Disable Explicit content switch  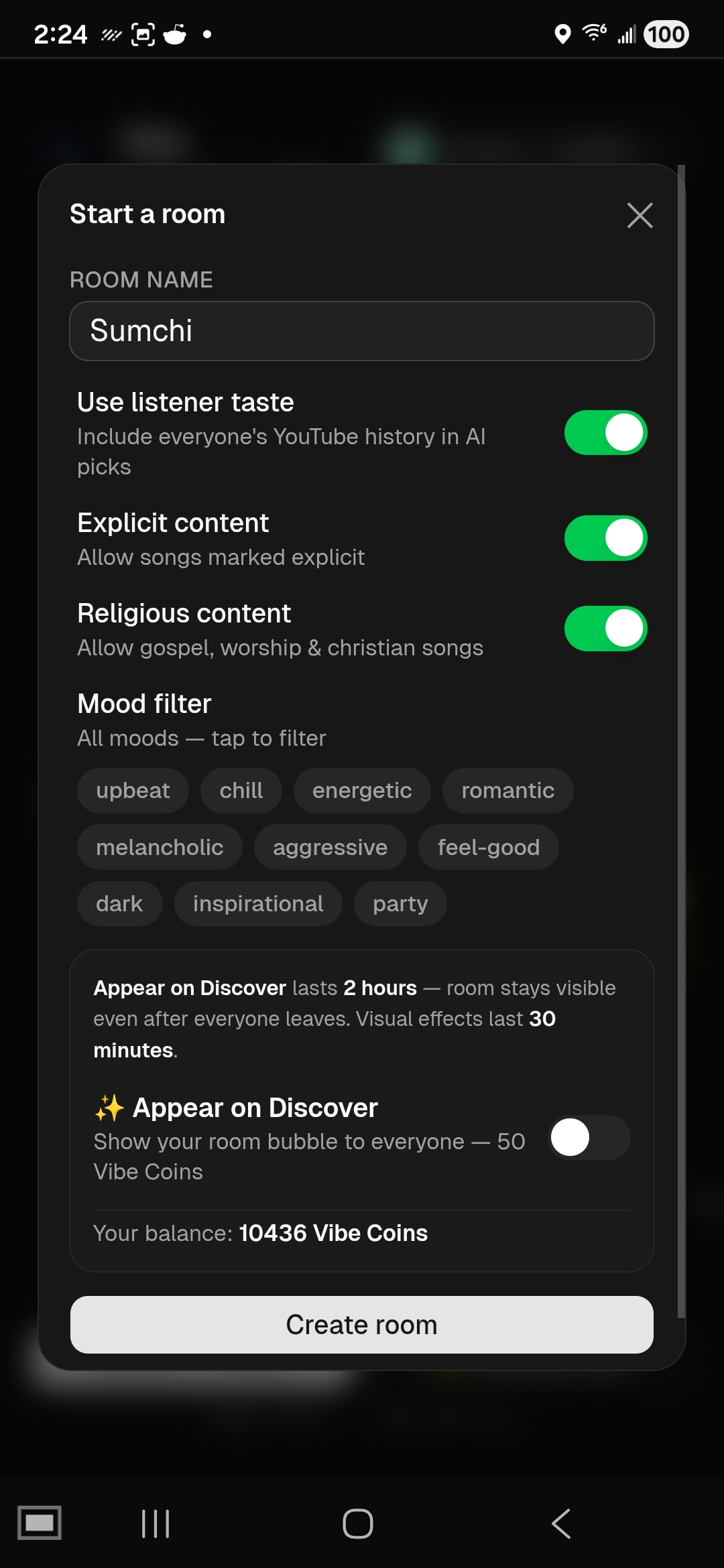click(x=605, y=538)
